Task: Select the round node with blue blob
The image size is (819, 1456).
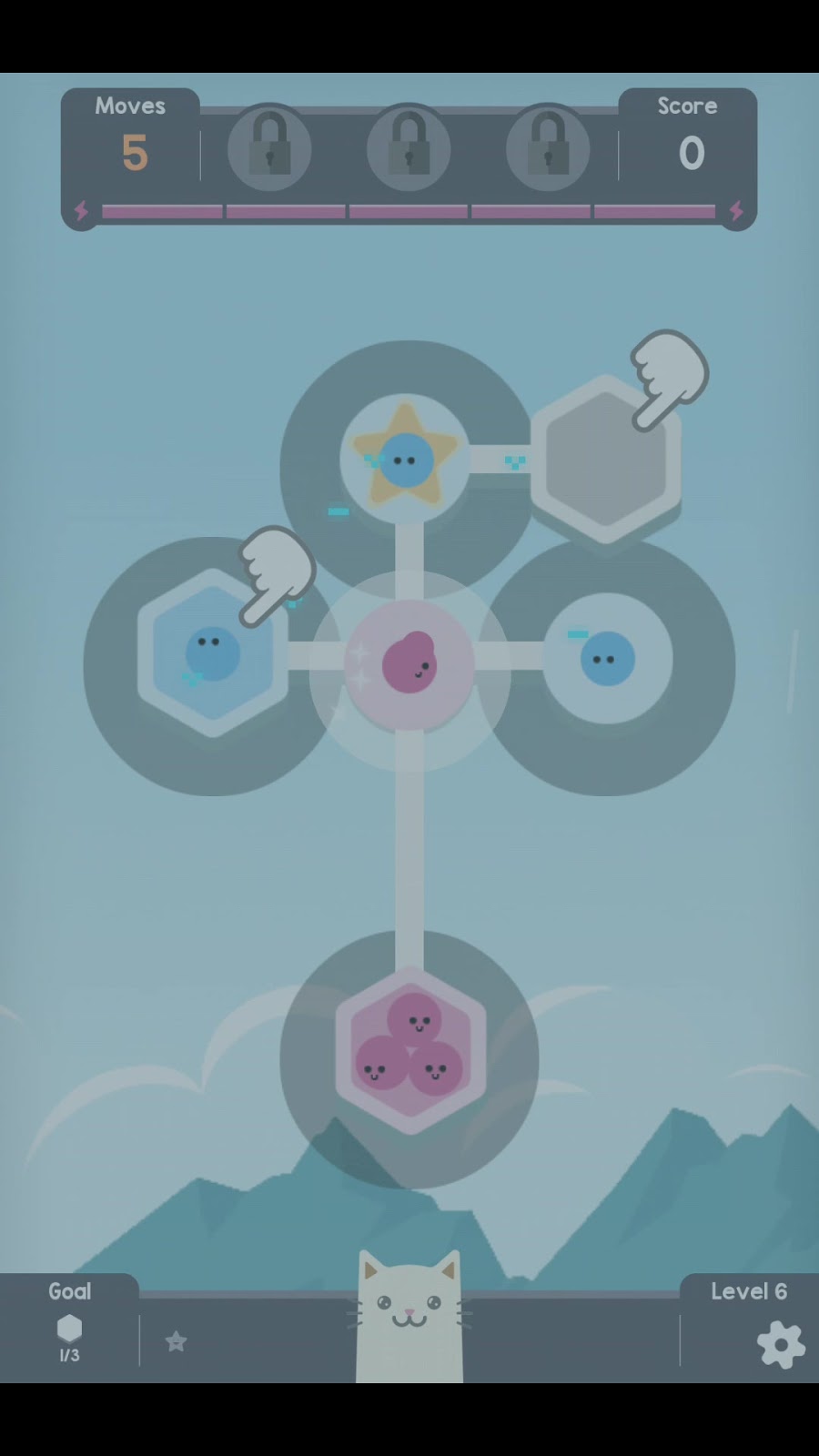Action: 607,658
